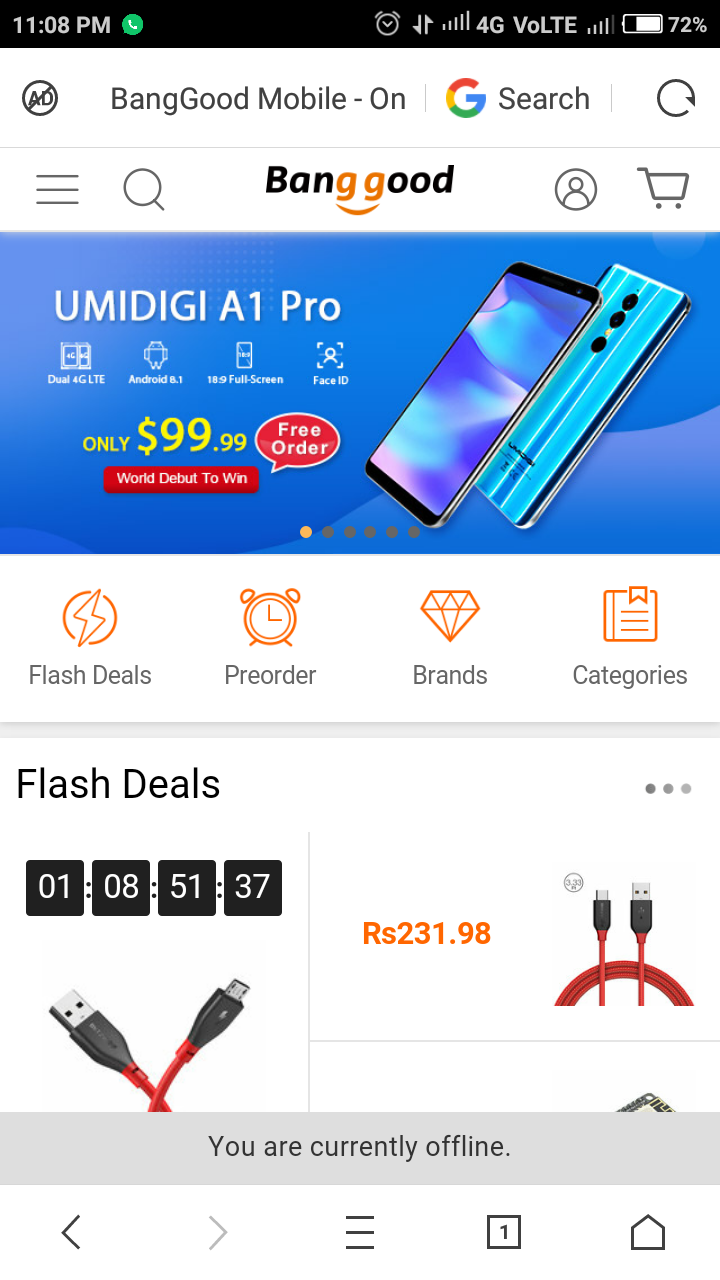
Task: Open the Google Search shortcut
Action: pyautogui.click(x=518, y=99)
